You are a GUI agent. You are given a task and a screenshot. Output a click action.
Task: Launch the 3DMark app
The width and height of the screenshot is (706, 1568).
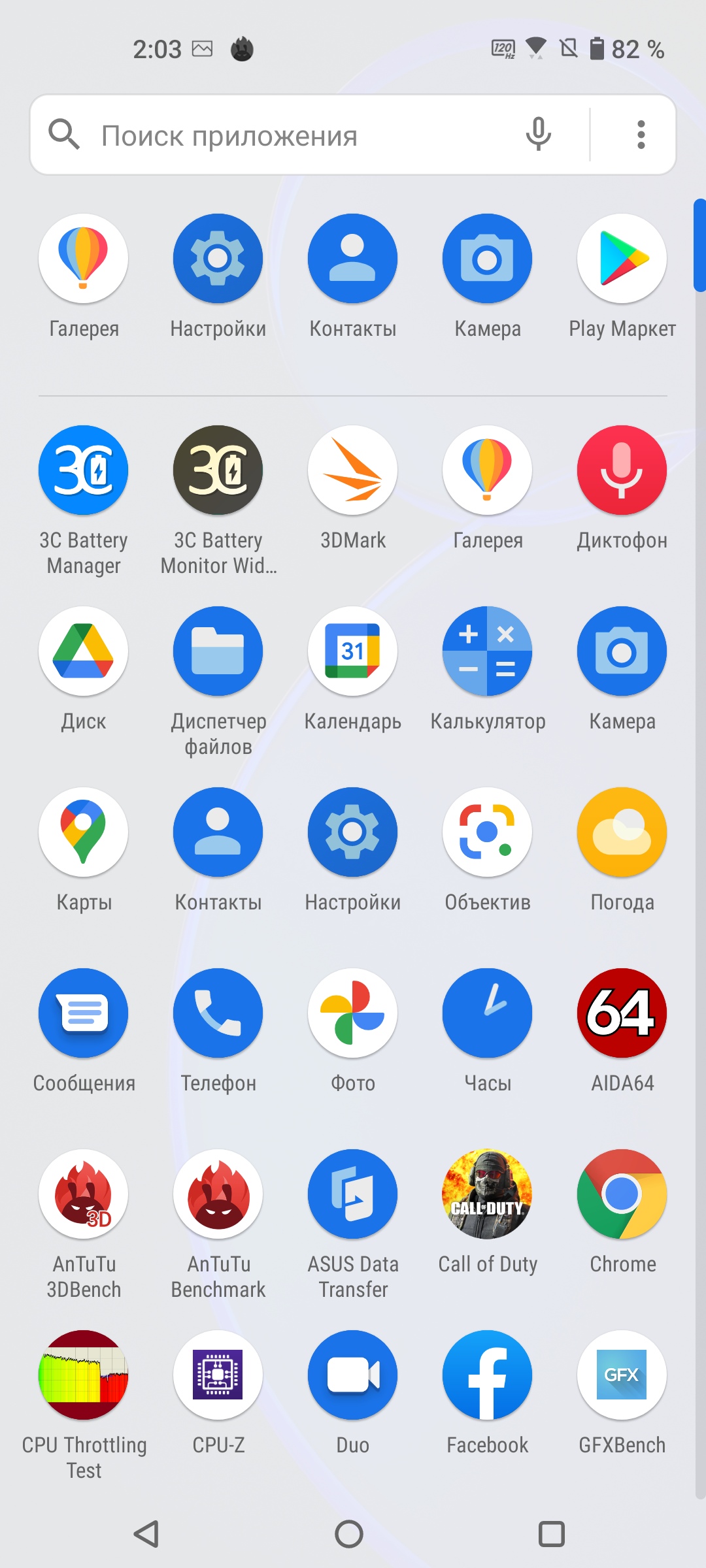coord(353,470)
